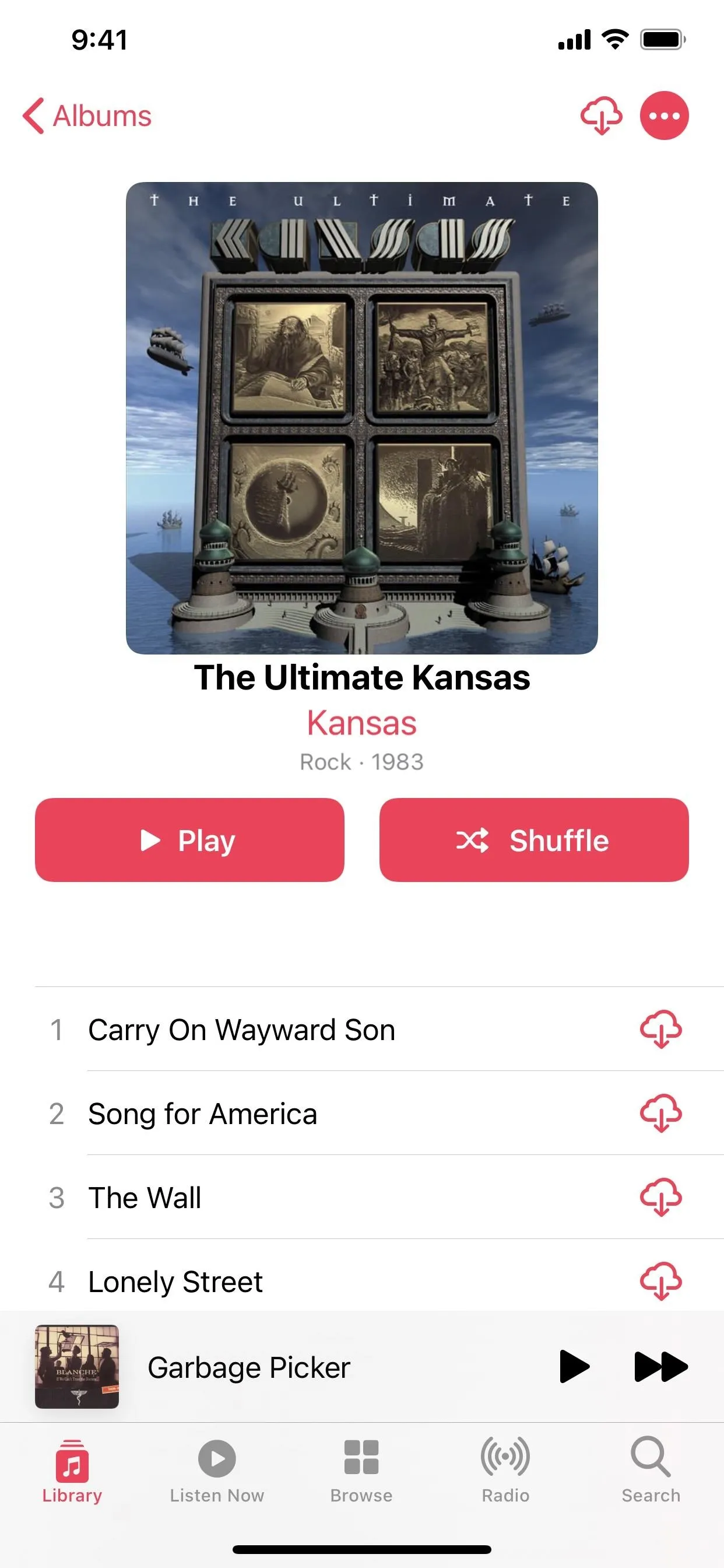
Task: Skip to the next track
Action: (660, 1367)
